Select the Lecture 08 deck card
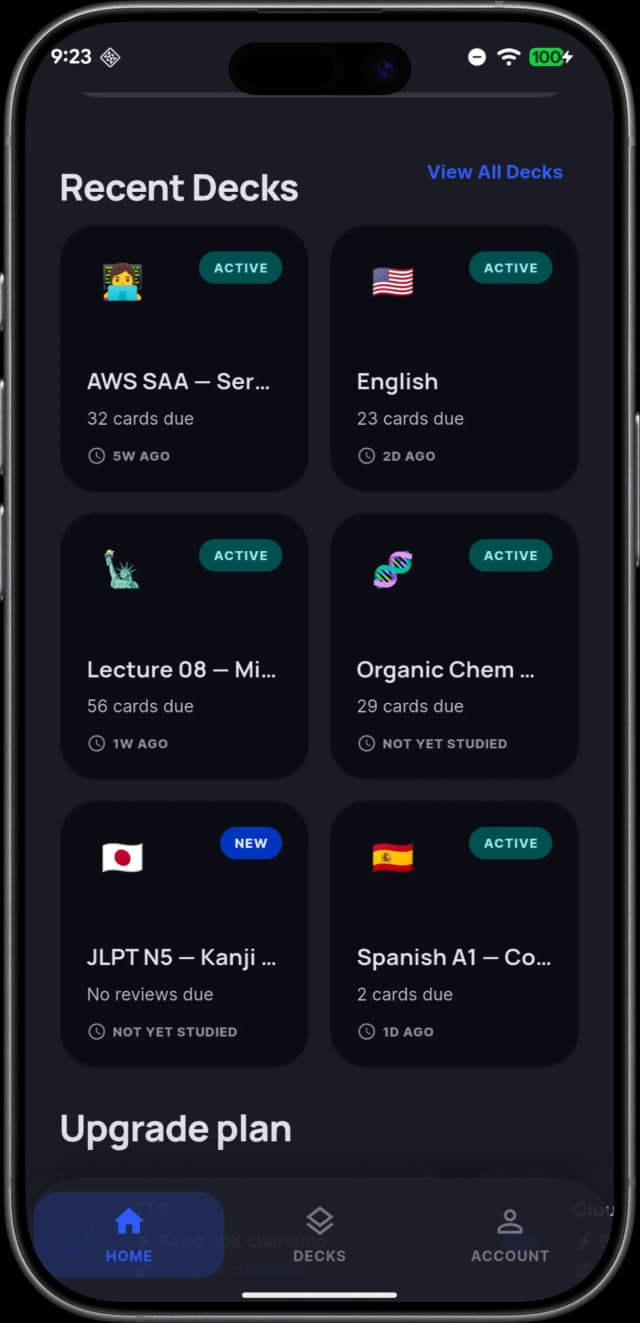Screen dimensions: 640x1323 pos(184,646)
